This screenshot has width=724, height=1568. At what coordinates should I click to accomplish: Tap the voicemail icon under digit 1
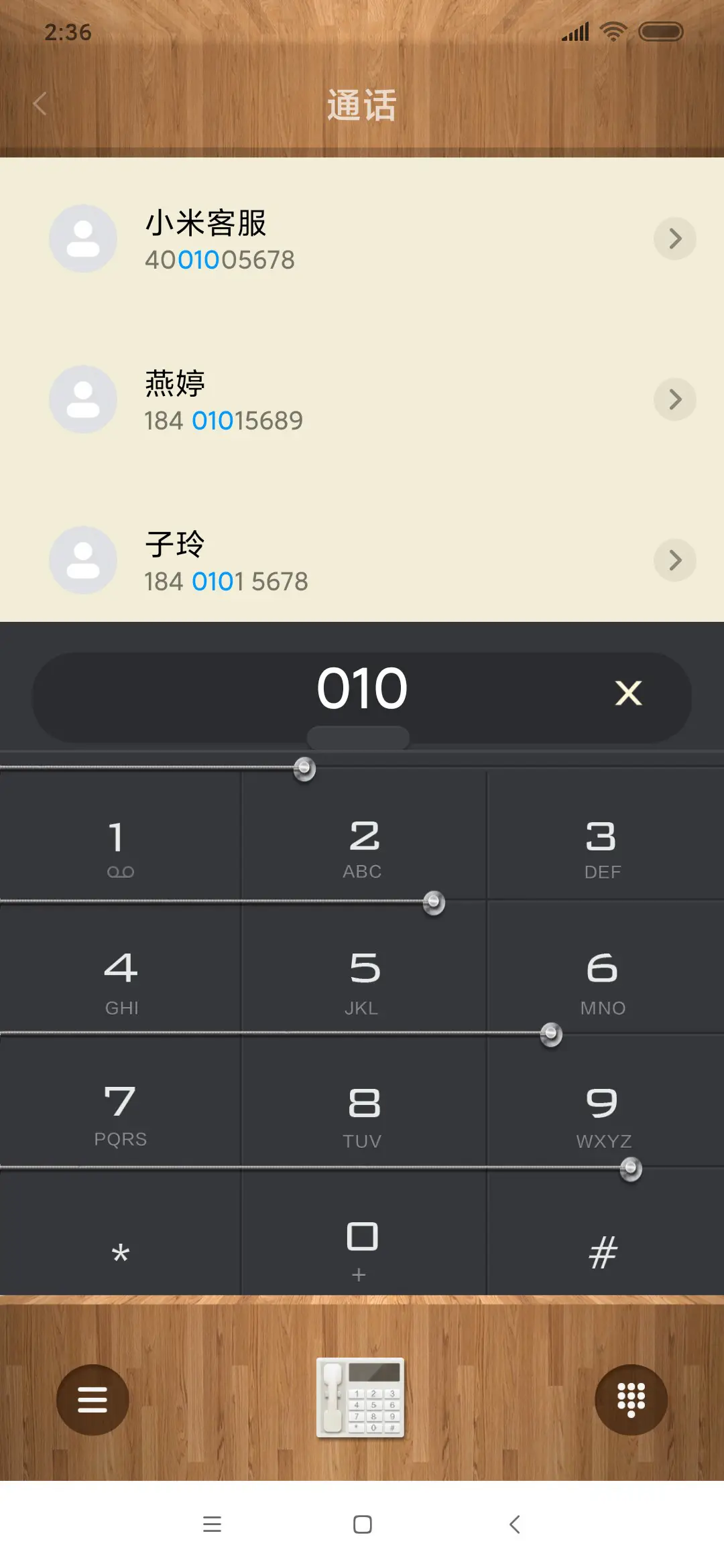coord(121,871)
